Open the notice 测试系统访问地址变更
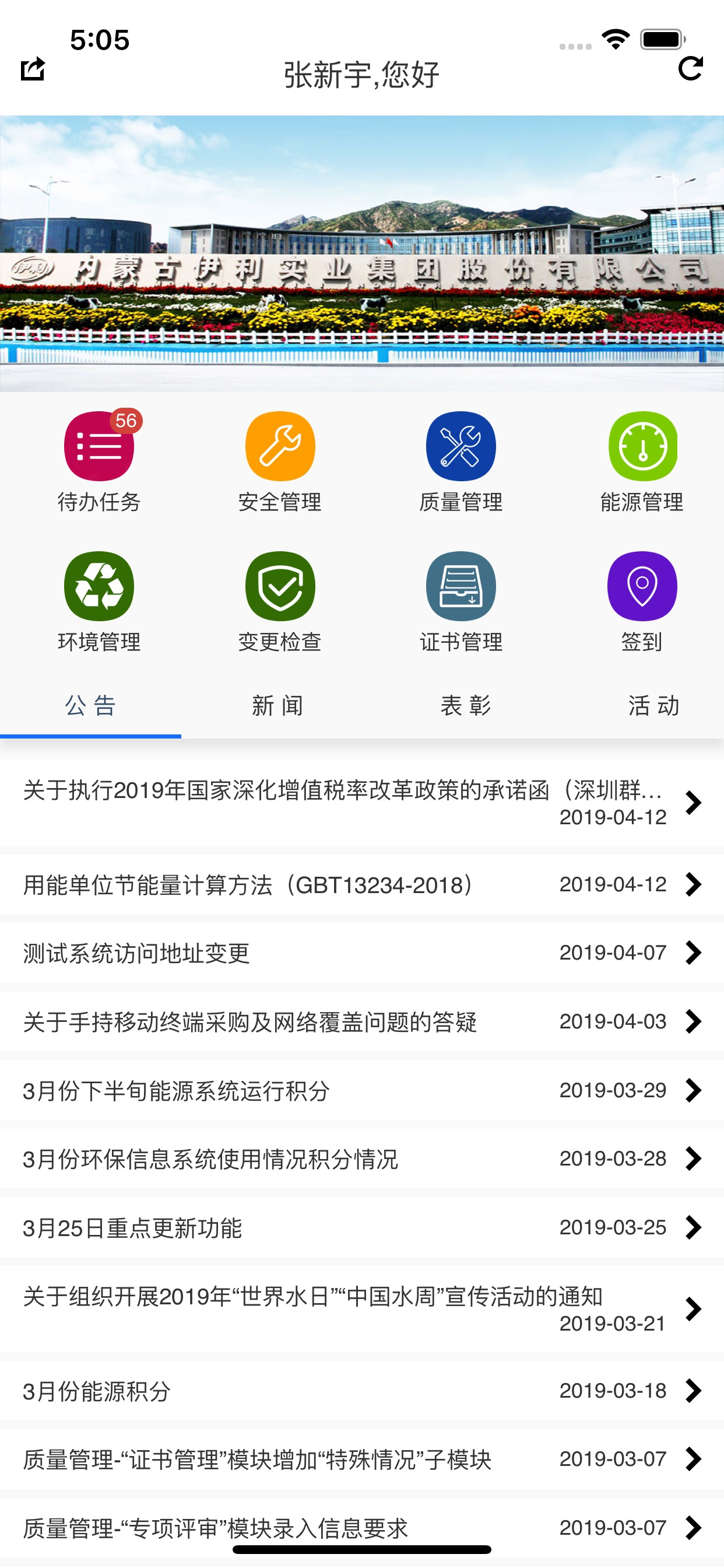This screenshot has width=724, height=1568. click(362, 953)
